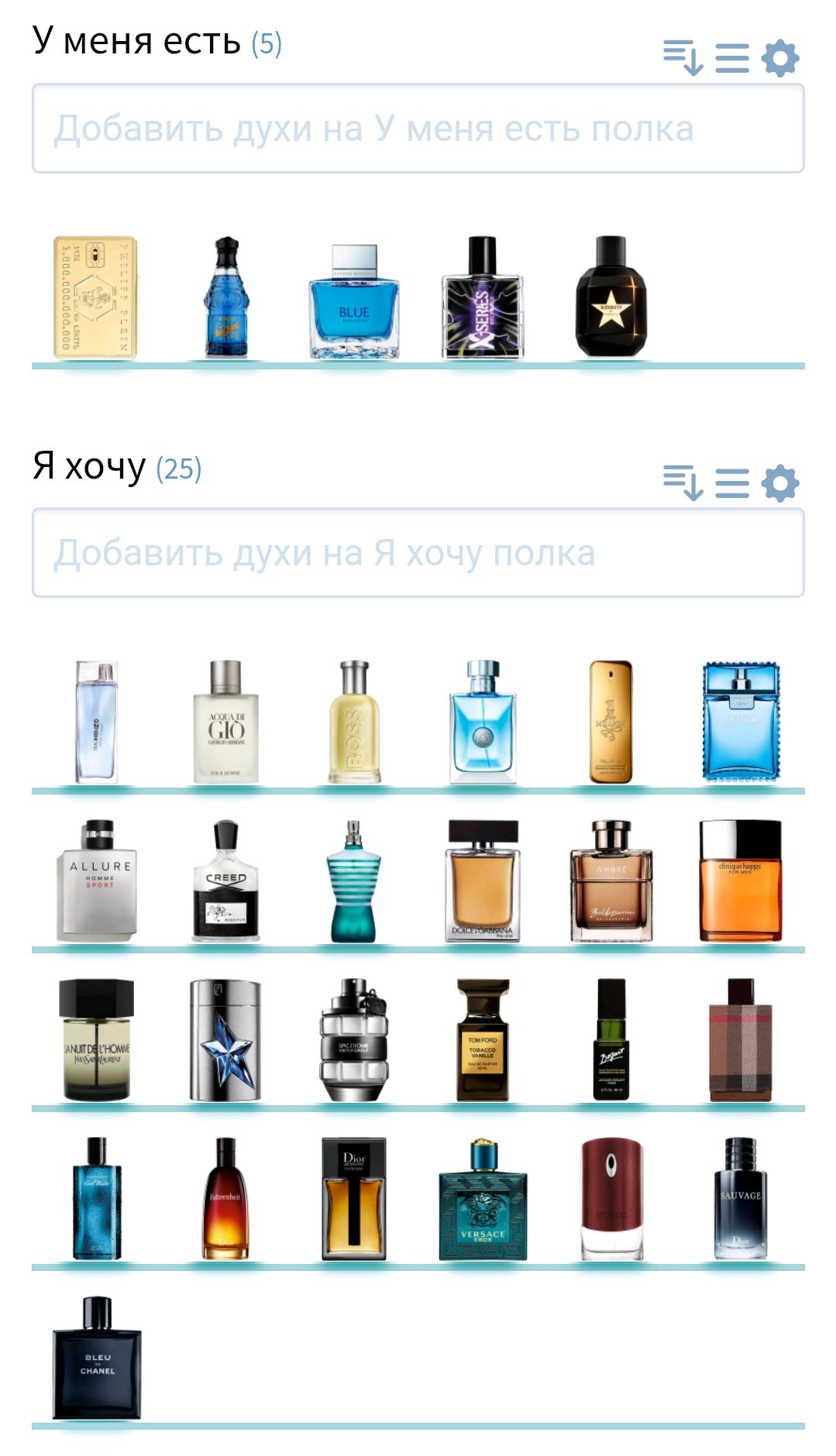Select Fahrenheit perfume bottle

[x=225, y=1199]
